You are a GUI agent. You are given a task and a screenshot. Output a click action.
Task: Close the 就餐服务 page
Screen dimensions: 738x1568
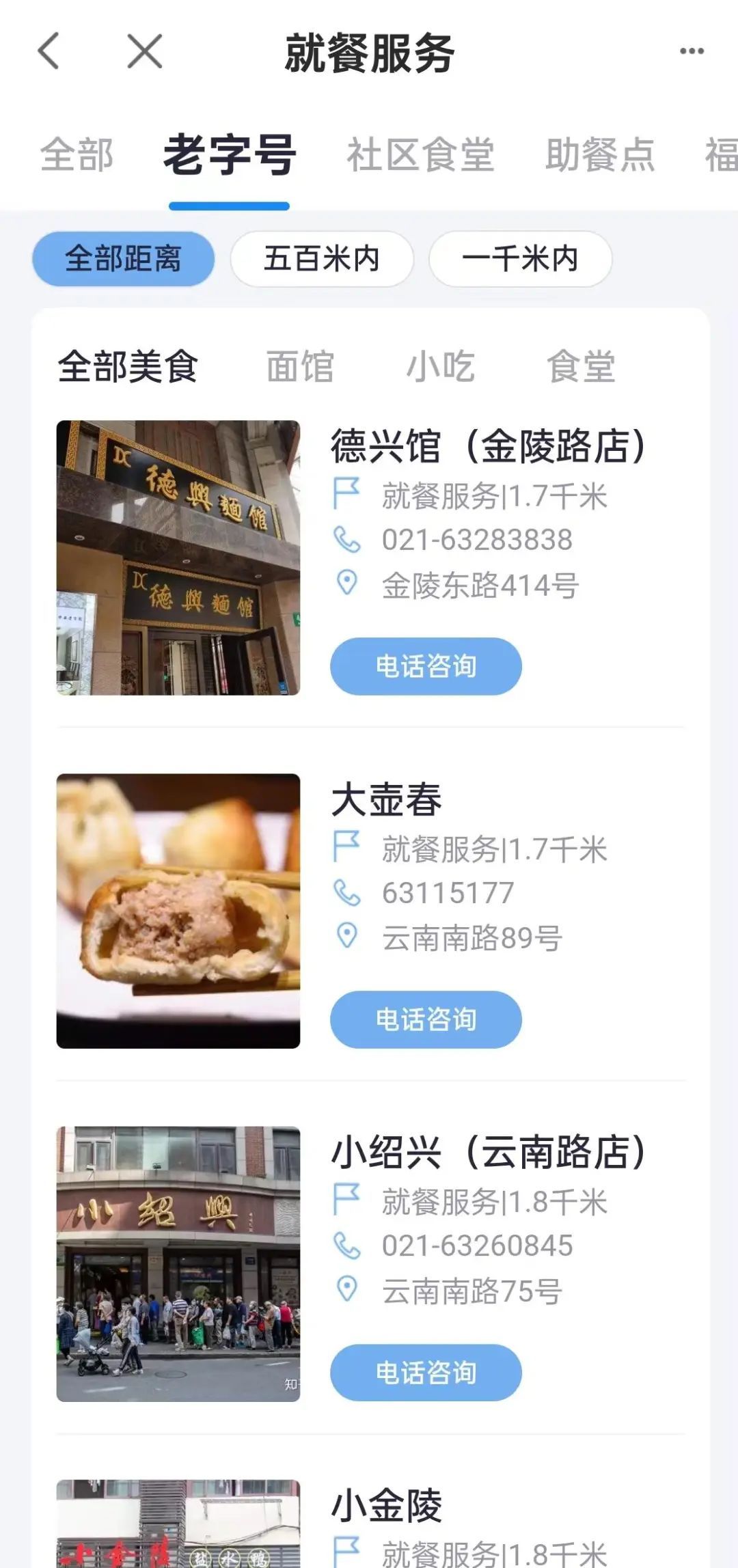(144, 51)
